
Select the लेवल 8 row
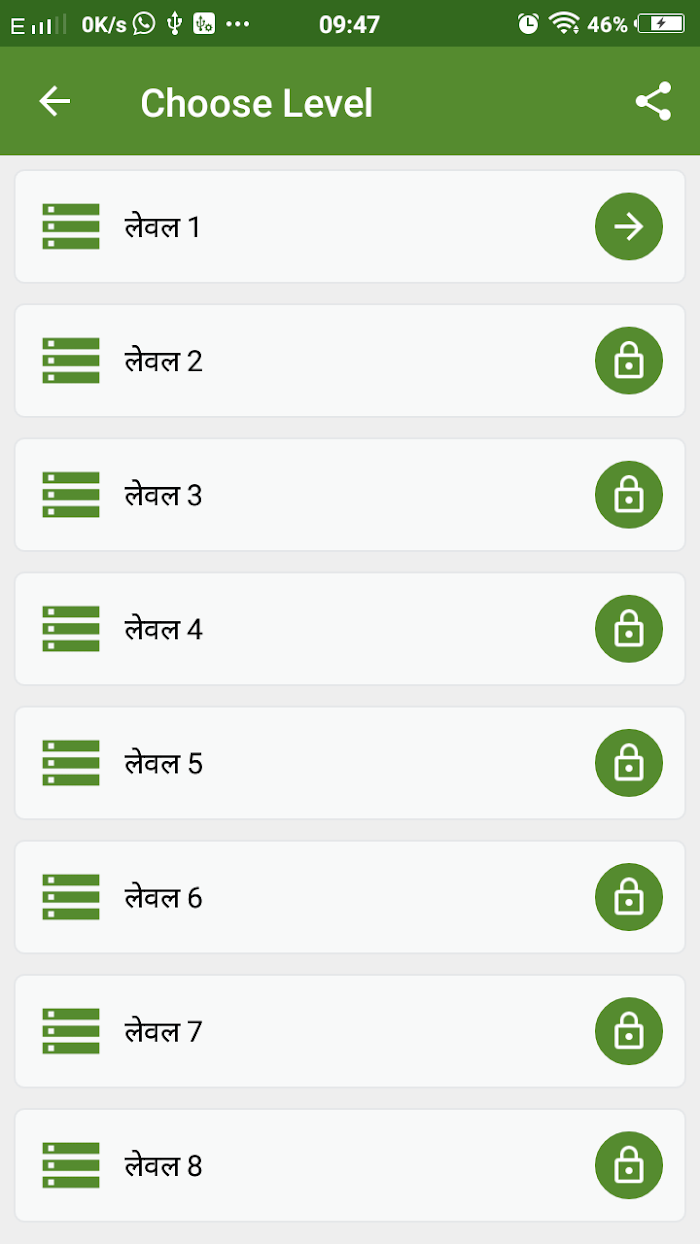tap(350, 1165)
